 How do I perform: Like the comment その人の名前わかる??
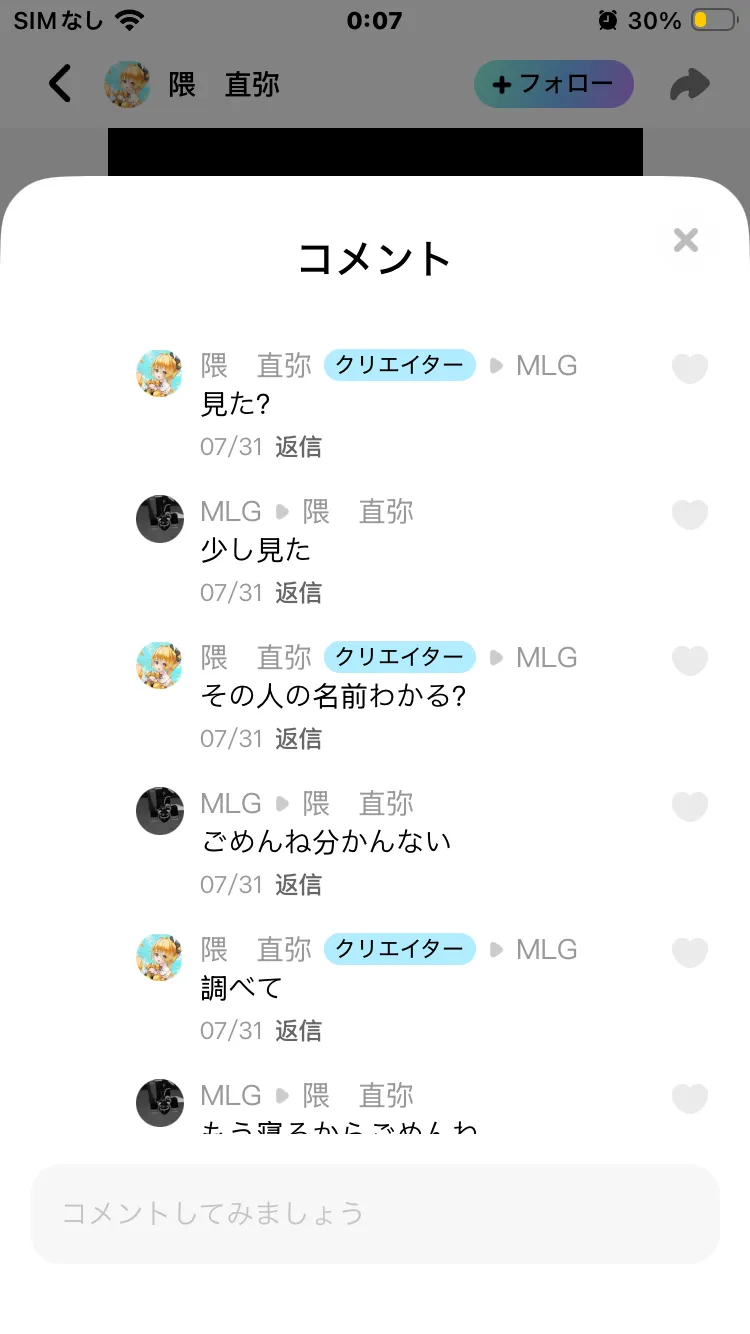689,660
